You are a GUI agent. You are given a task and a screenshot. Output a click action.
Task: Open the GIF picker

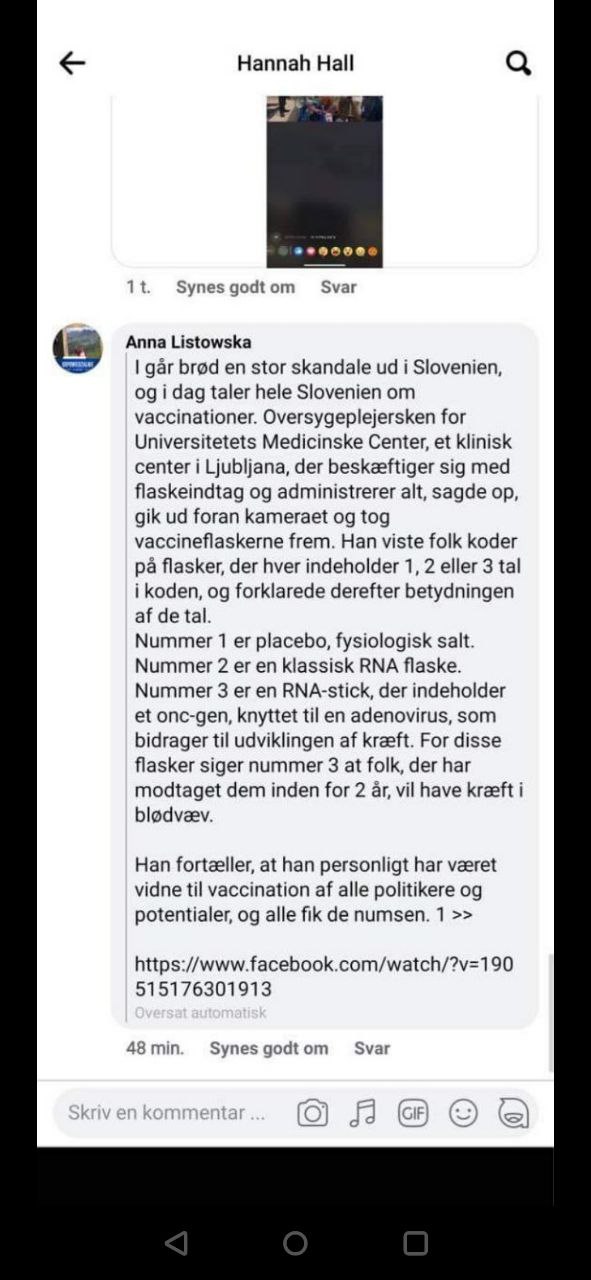click(413, 1113)
